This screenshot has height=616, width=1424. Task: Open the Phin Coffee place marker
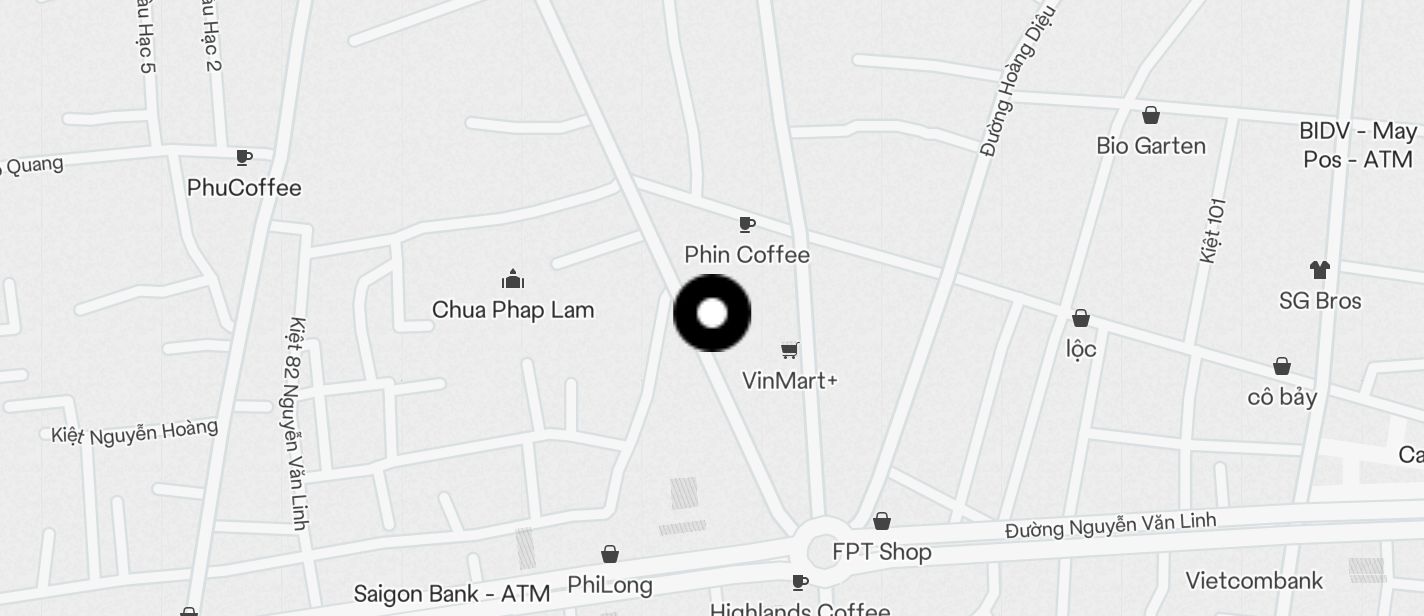click(747, 225)
